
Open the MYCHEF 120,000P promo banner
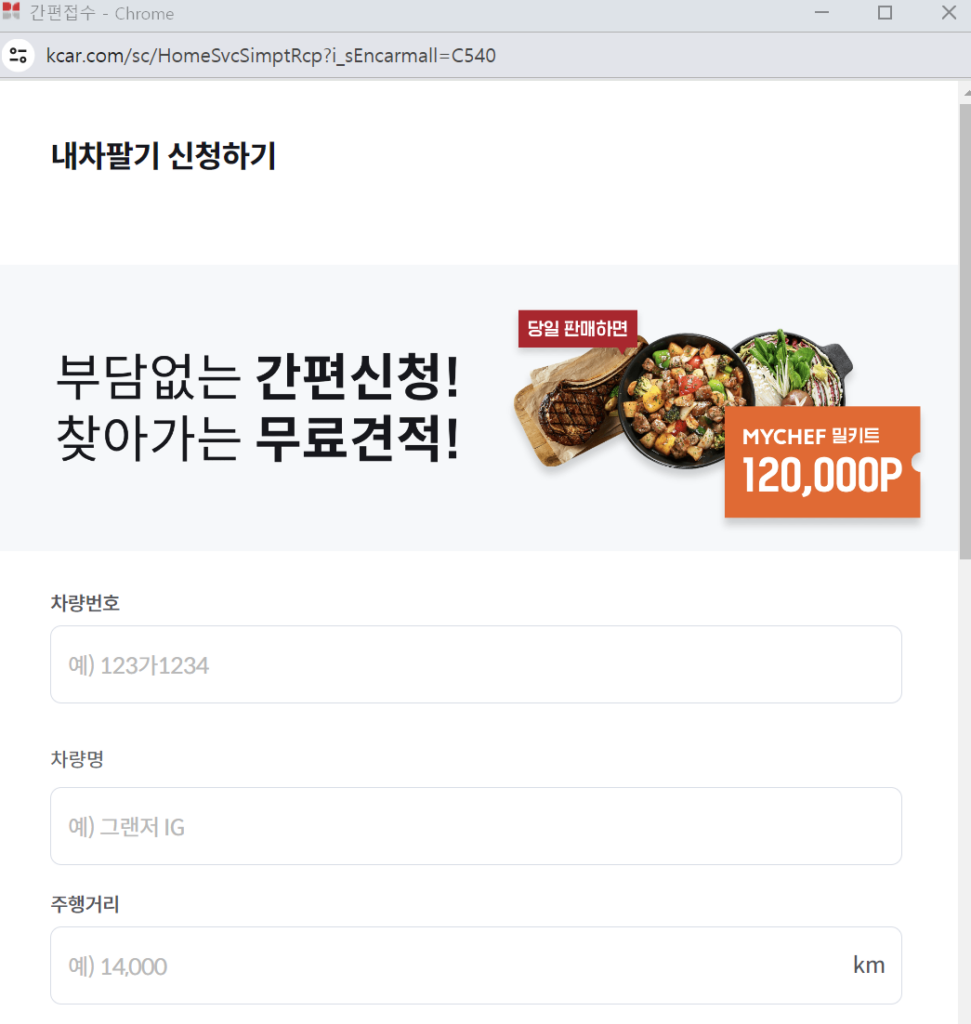[x=821, y=463]
